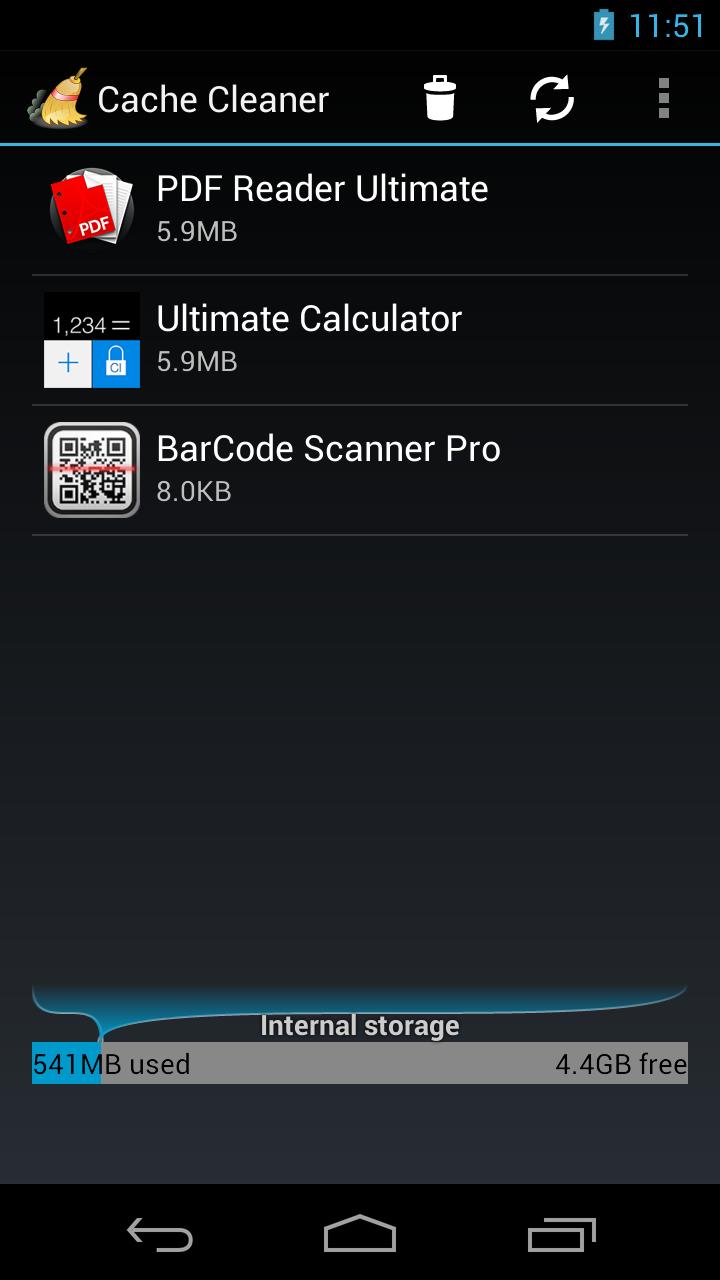Tap the 4.4GB free label

click(x=618, y=1063)
